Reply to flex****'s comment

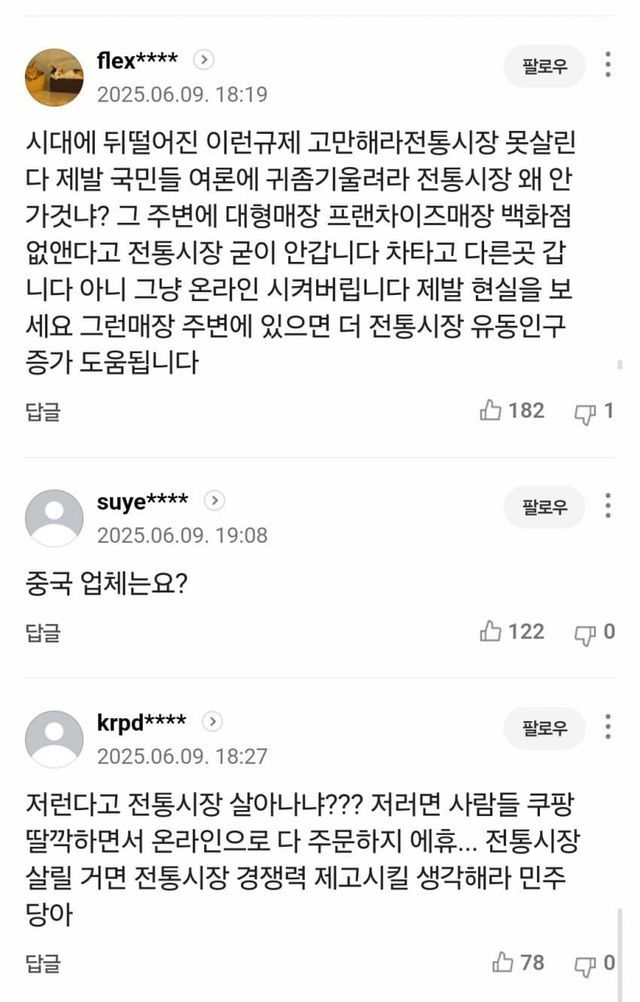(x=43, y=412)
